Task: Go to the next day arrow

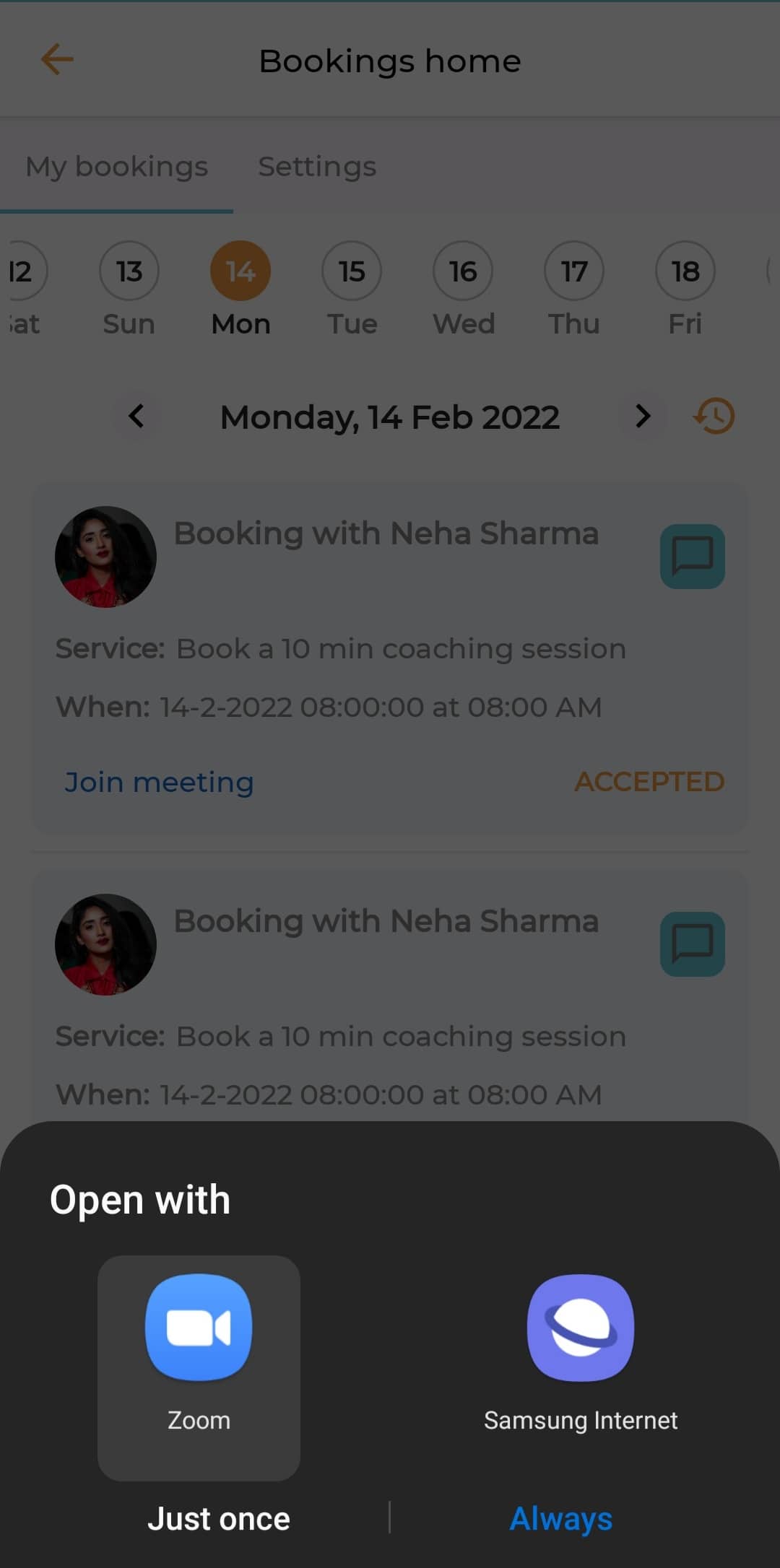Action: [x=643, y=416]
